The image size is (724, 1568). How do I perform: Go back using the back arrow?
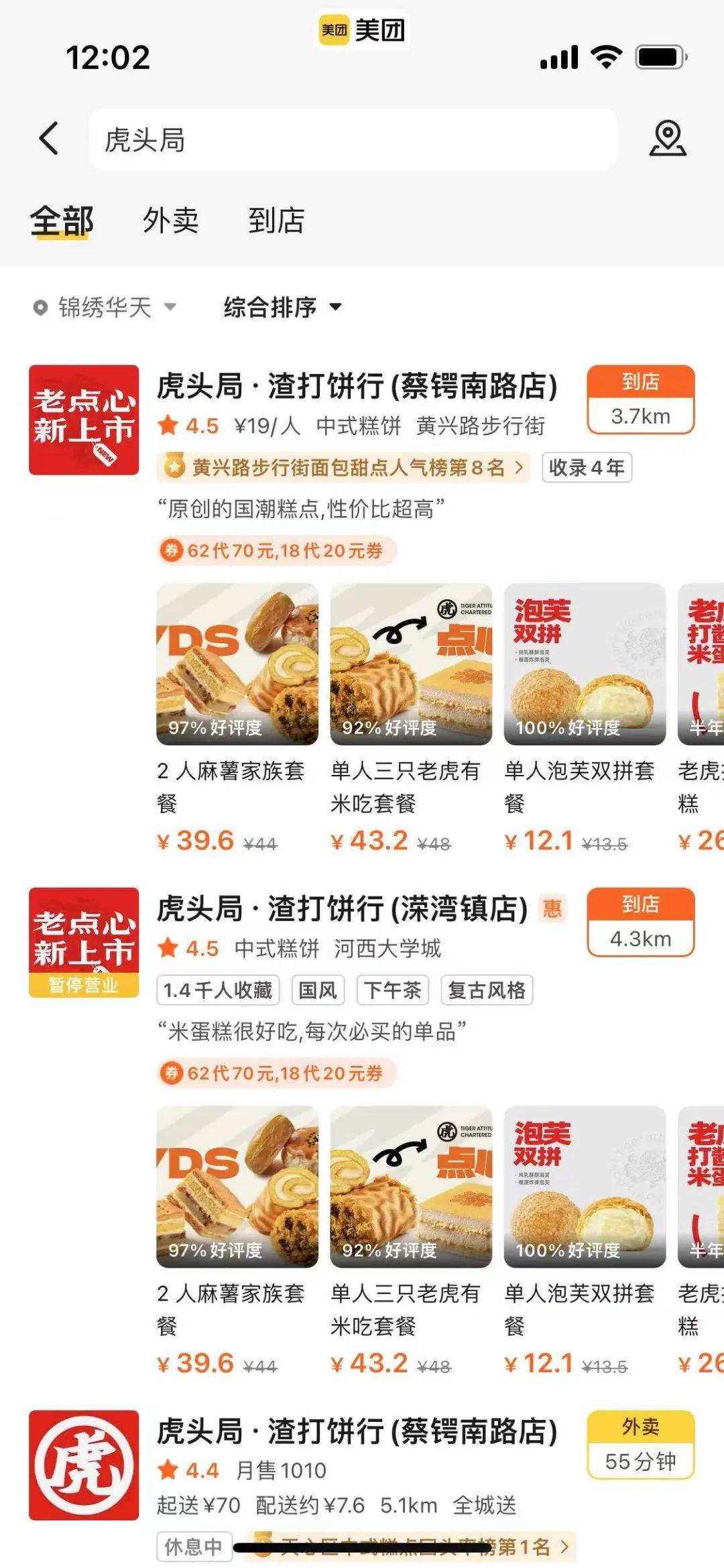tap(49, 139)
